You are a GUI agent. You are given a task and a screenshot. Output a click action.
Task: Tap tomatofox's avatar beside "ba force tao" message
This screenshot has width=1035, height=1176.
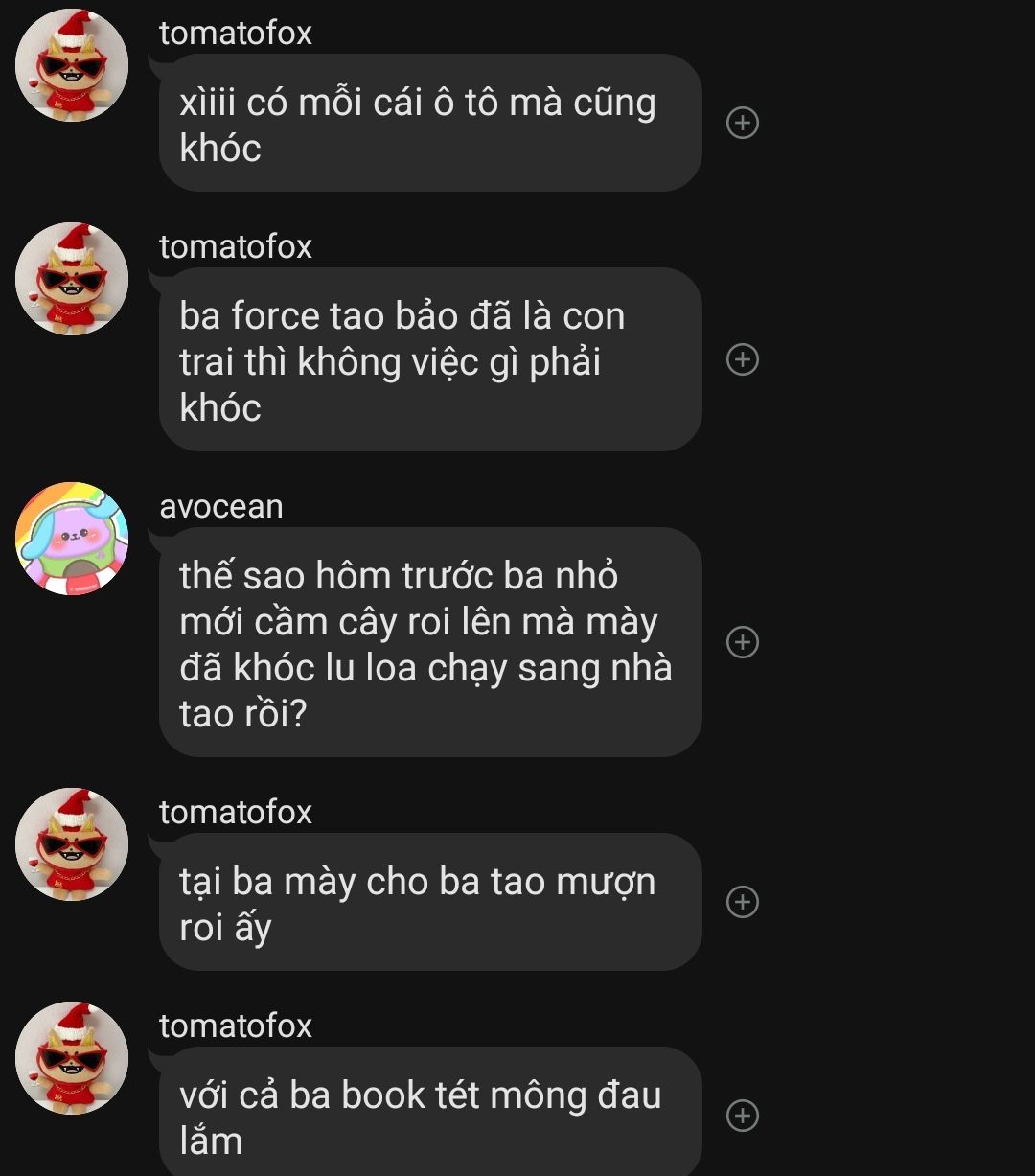(x=72, y=279)
